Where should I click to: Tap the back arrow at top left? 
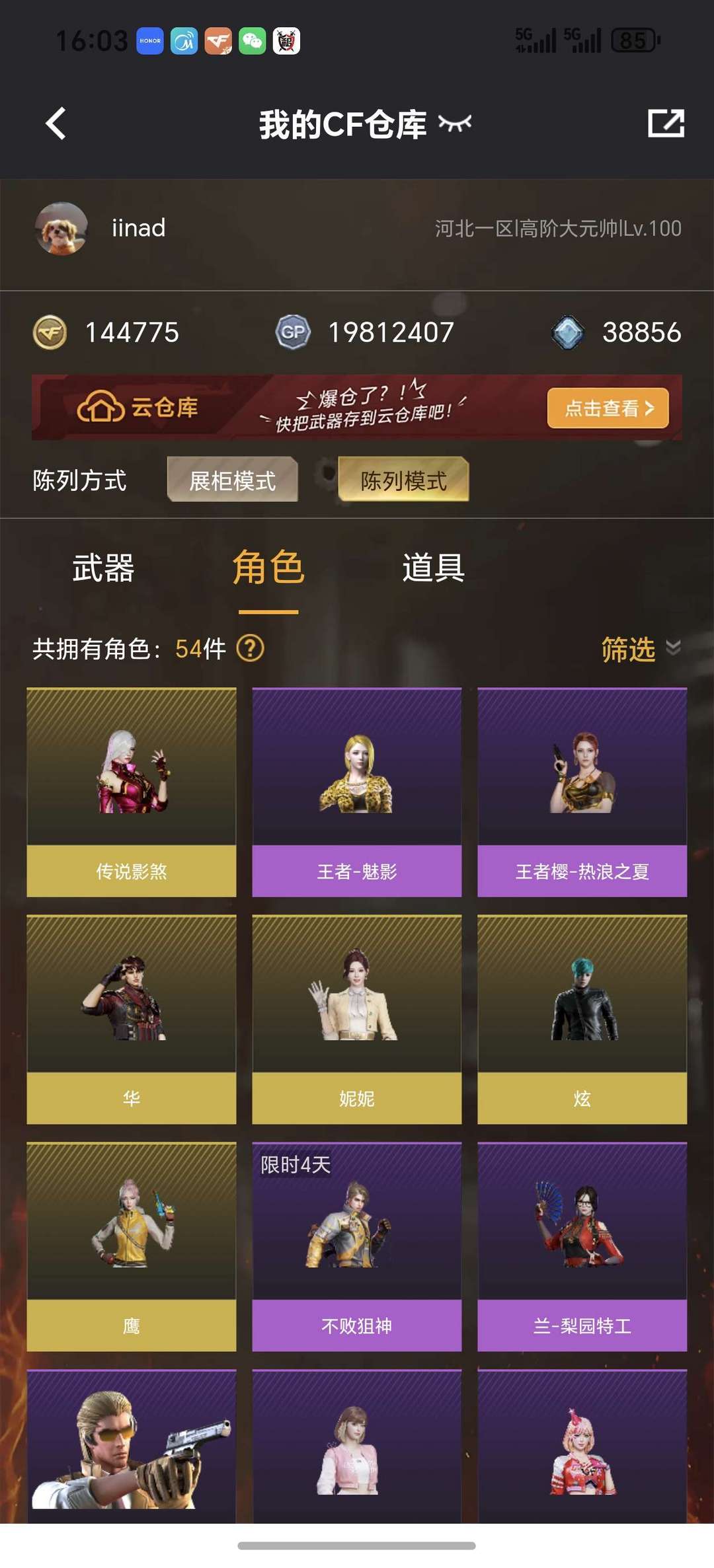point(56,123)
